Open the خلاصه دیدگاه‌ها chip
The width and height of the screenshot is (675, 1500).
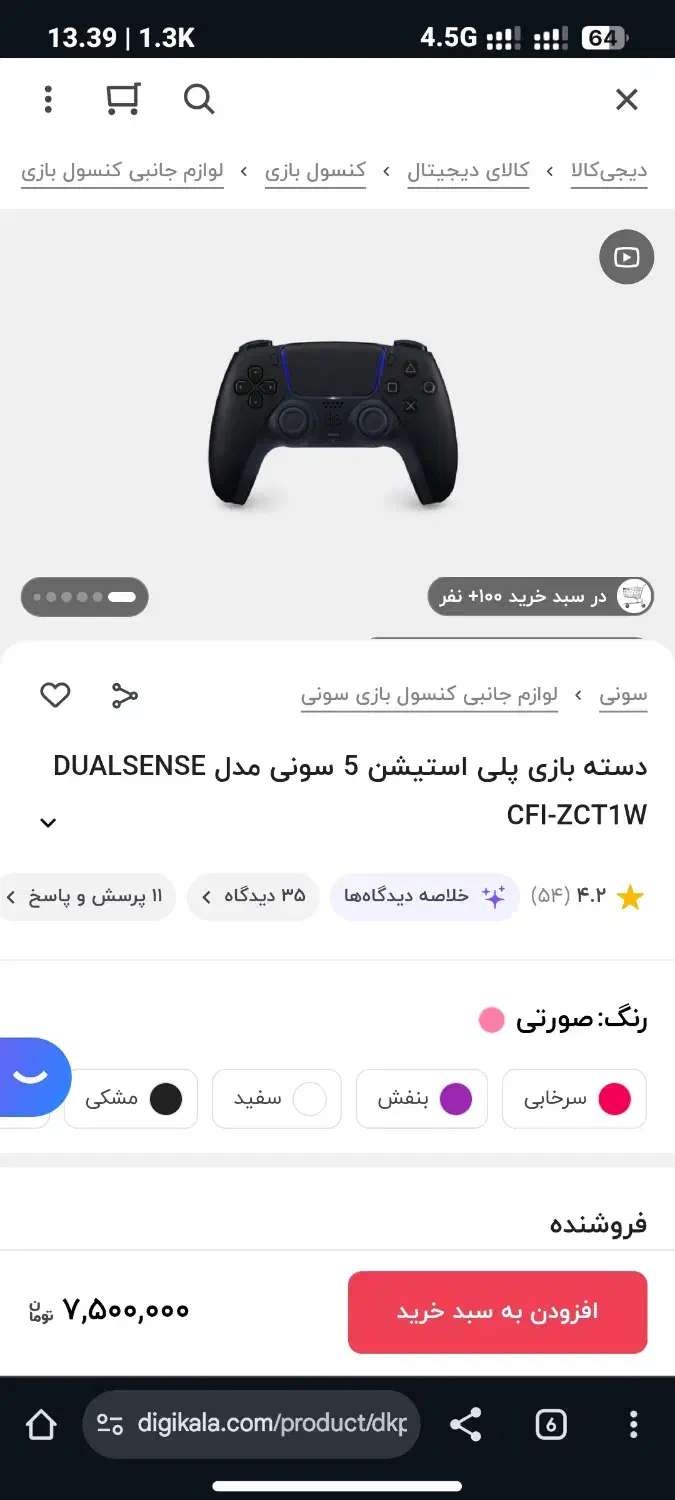[424, 896]
